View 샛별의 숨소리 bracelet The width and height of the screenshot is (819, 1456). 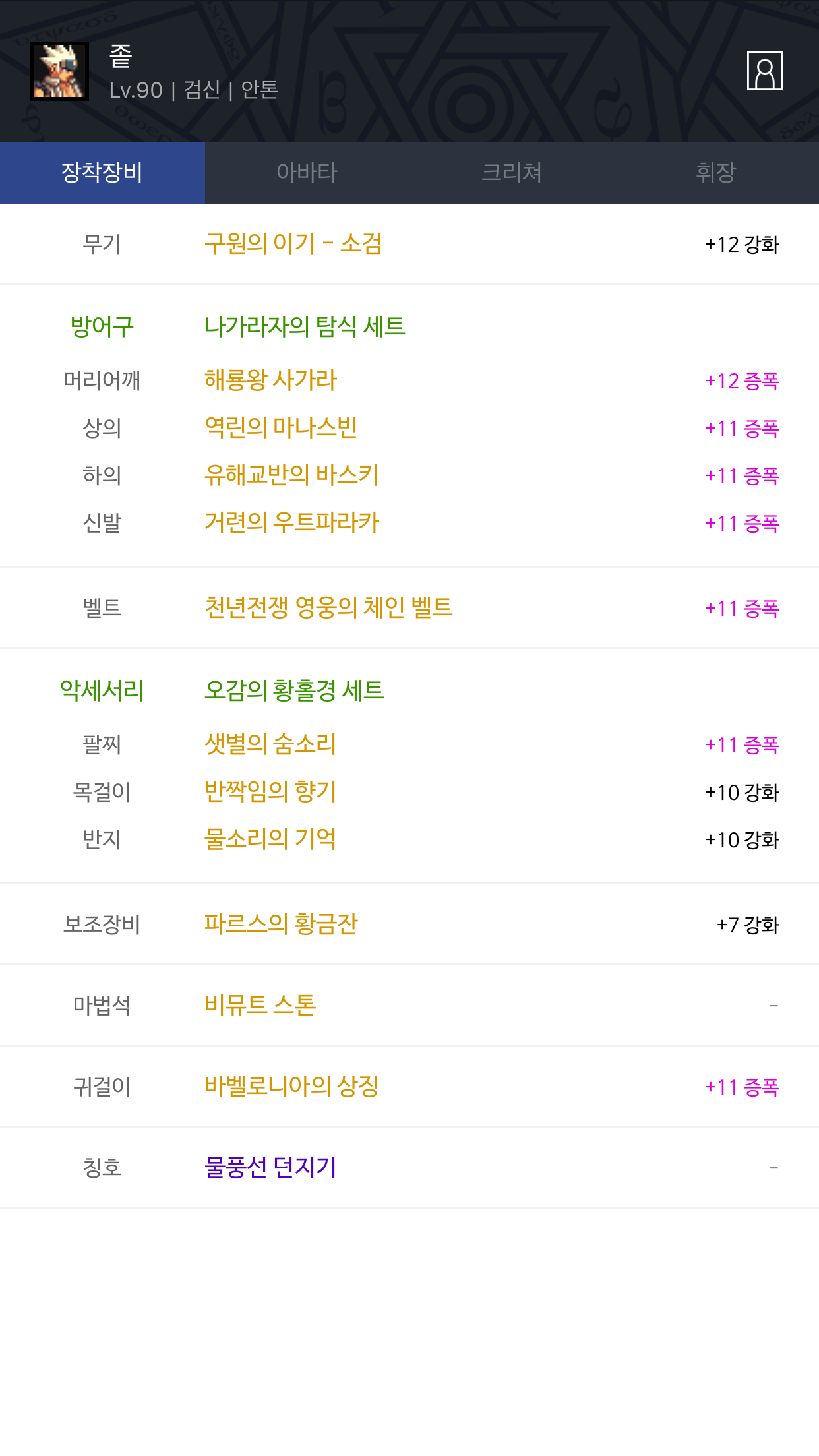(270, 744)
